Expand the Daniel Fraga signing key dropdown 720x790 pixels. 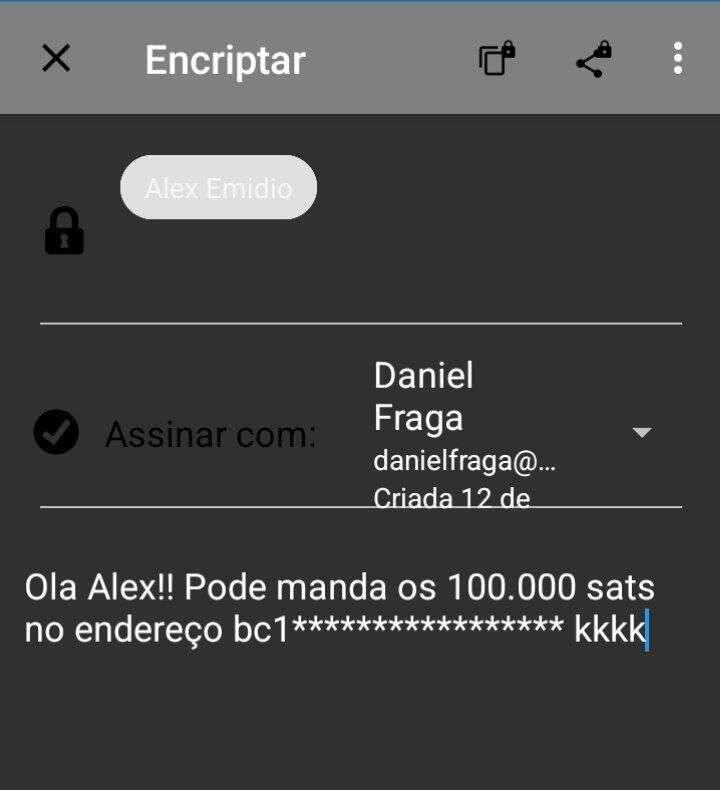click(x=642, y=432)
